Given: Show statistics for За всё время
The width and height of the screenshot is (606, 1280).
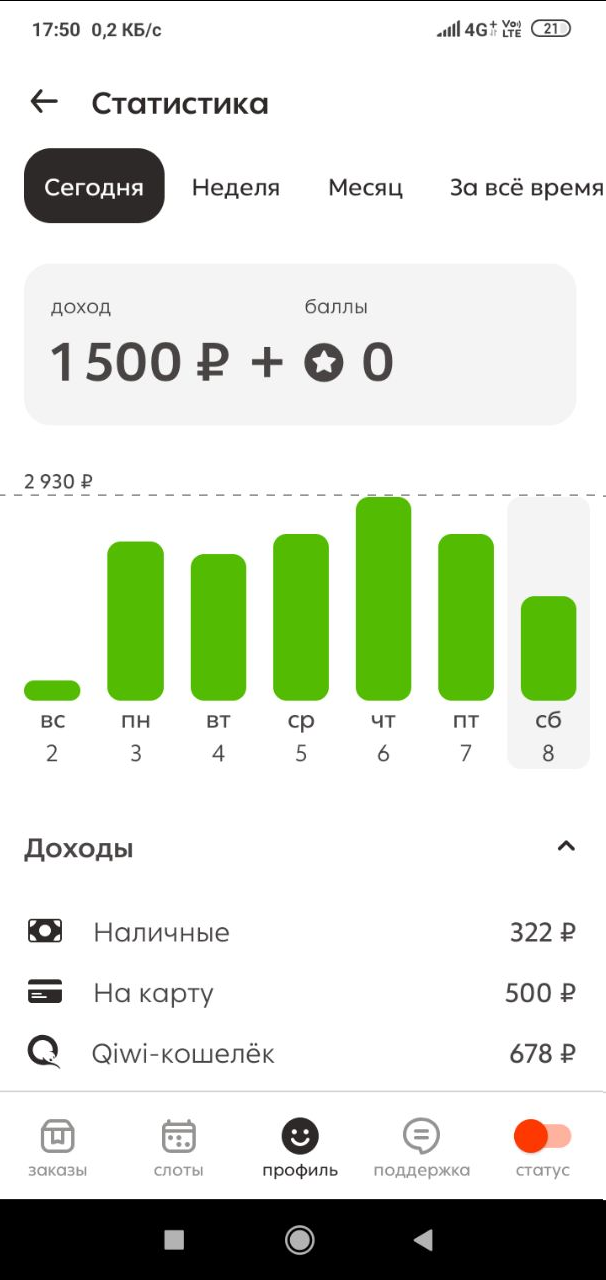Looking at the screenshot, I should click(526, 187).
